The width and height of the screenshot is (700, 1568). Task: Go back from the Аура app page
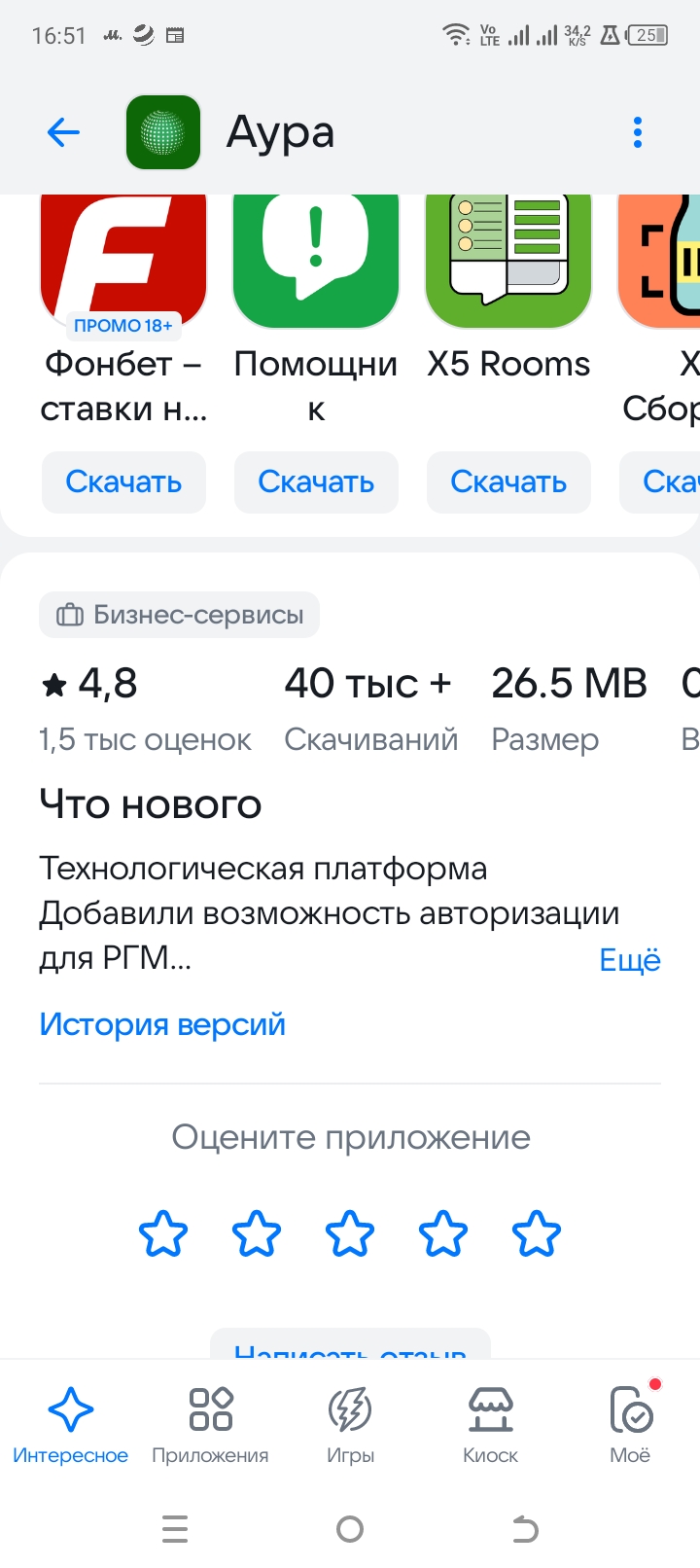[63, 132]
